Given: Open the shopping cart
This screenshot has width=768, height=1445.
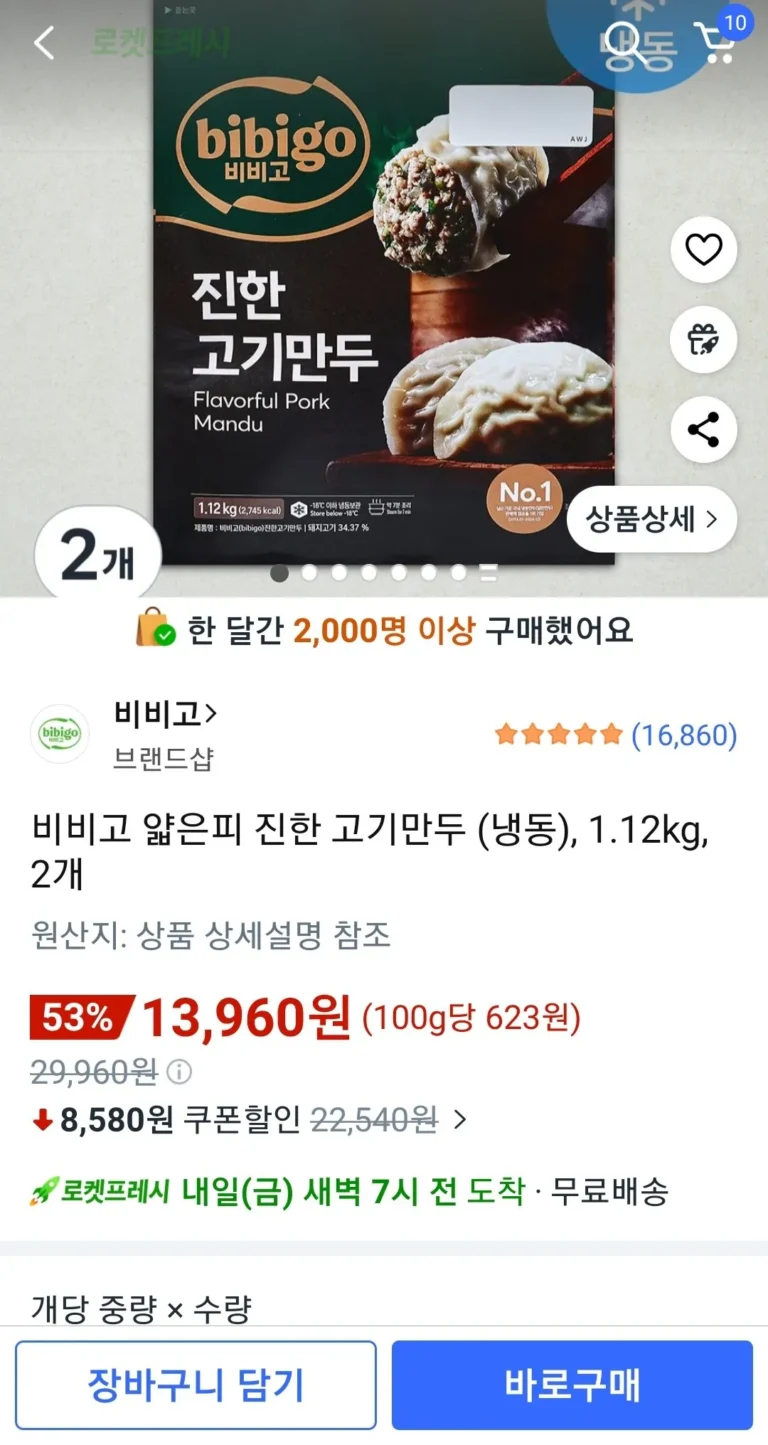Looking at the screenshot, I should (716, 43).
